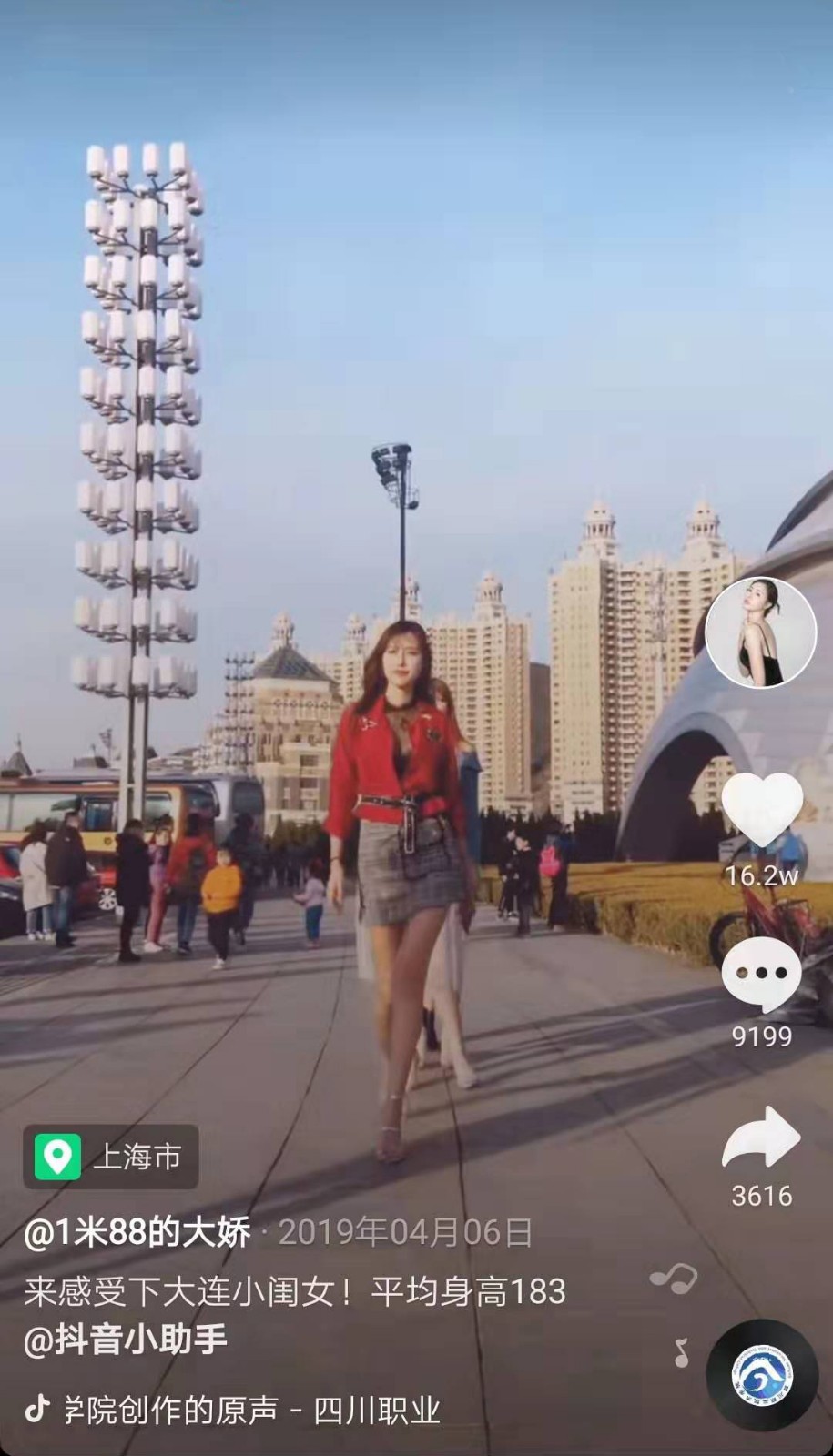Open the @抖音小助手 mention
The height and width of the screenshot is (1456, 833).
click(x=126, y=1340)
